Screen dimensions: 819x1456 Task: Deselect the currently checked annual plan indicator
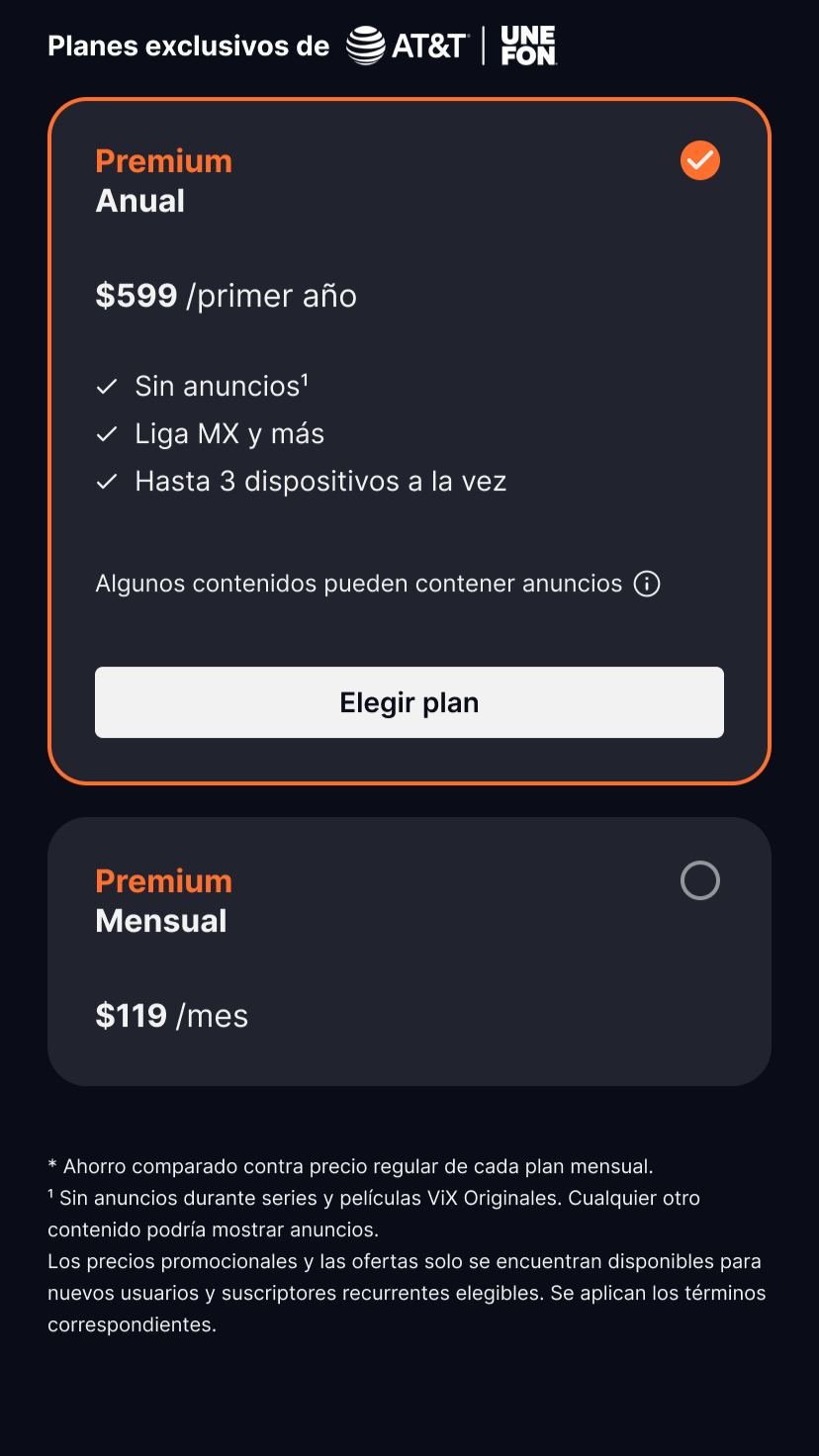tap(699, 160)
